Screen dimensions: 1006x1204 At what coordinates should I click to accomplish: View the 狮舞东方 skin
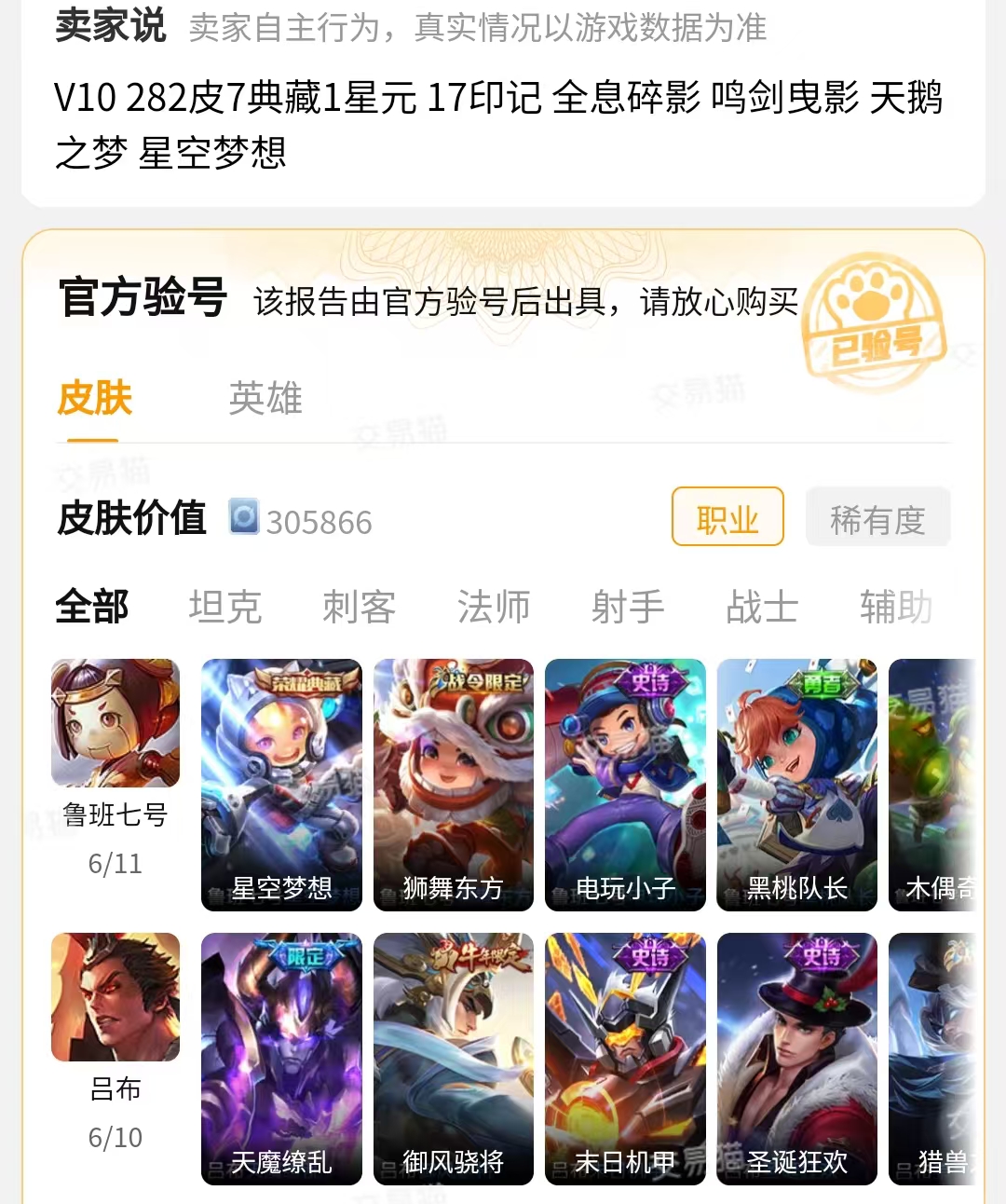coord(454,785)
